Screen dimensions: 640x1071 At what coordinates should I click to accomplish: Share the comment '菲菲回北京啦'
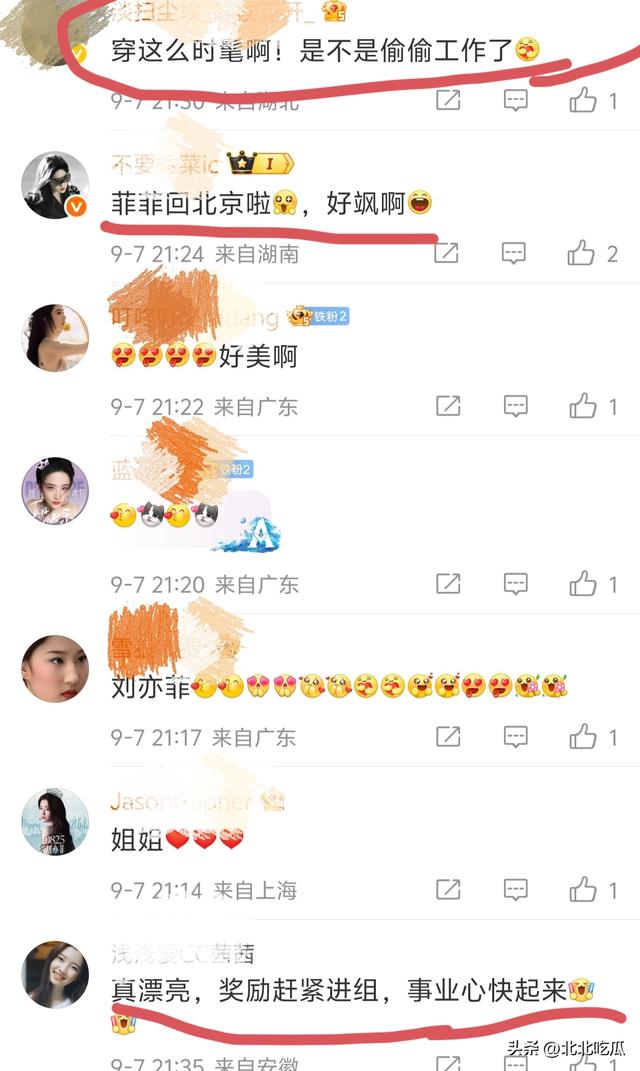pyautogui.click(x=448, y=254)
